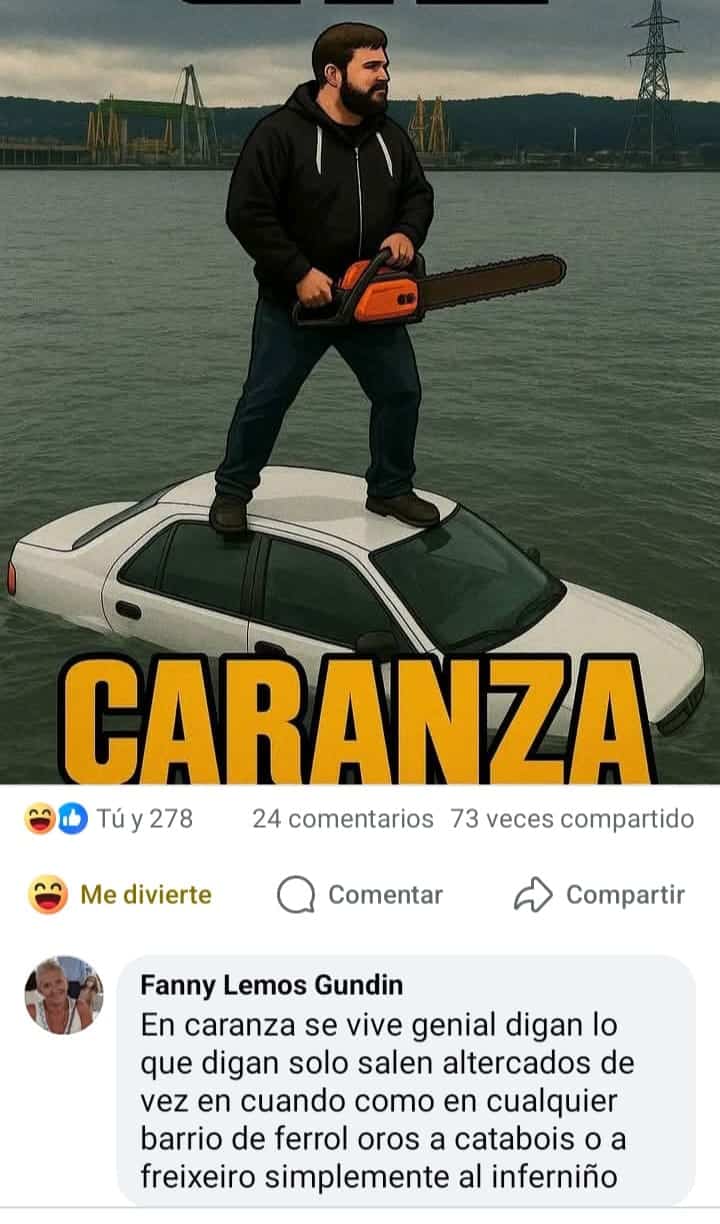
Task: Tap the Me divierte reaction button
Action: coord(120,894)
